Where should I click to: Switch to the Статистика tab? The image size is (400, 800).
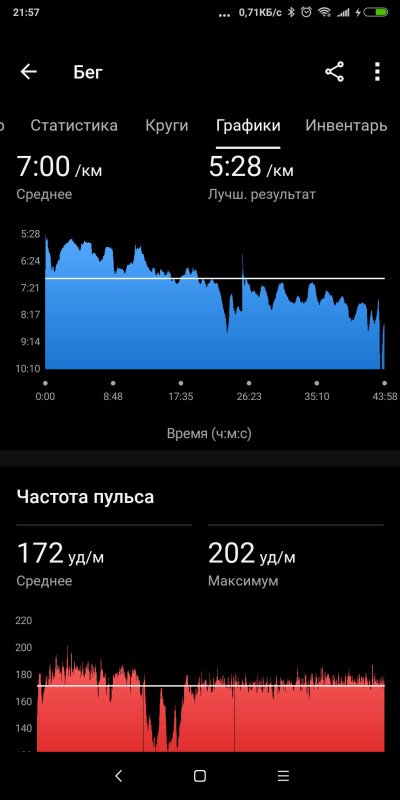tap(74, 126)
